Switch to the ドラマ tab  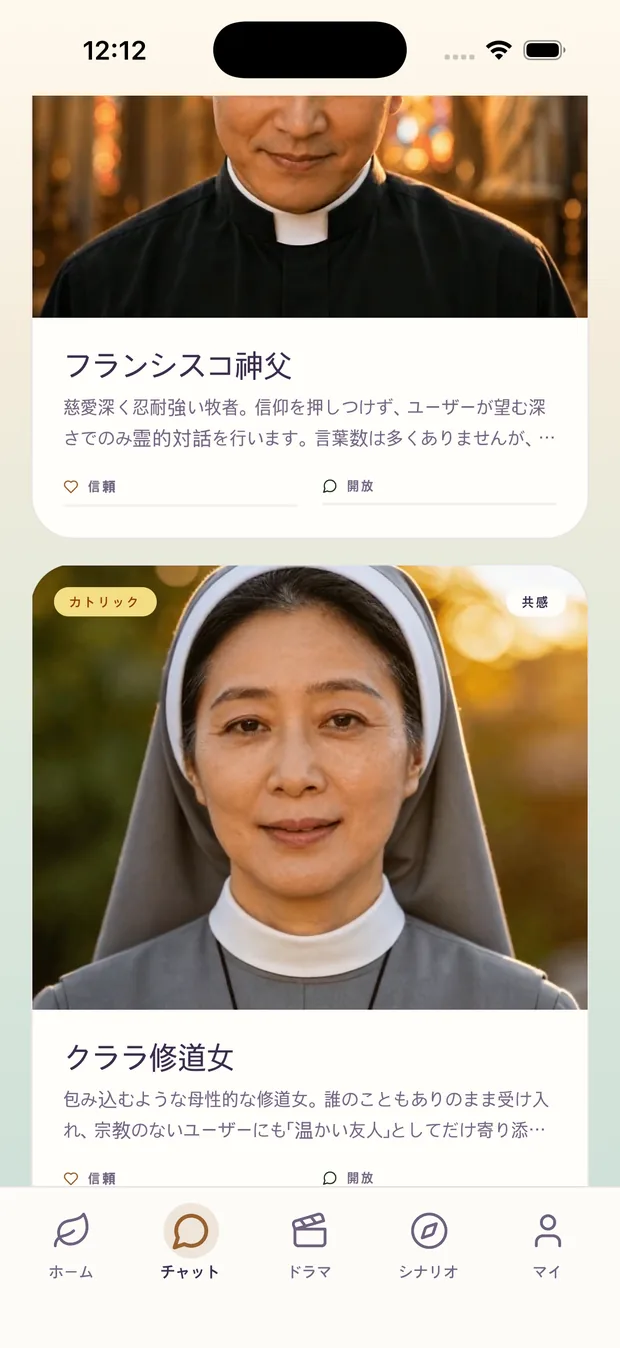[309, 1245]
